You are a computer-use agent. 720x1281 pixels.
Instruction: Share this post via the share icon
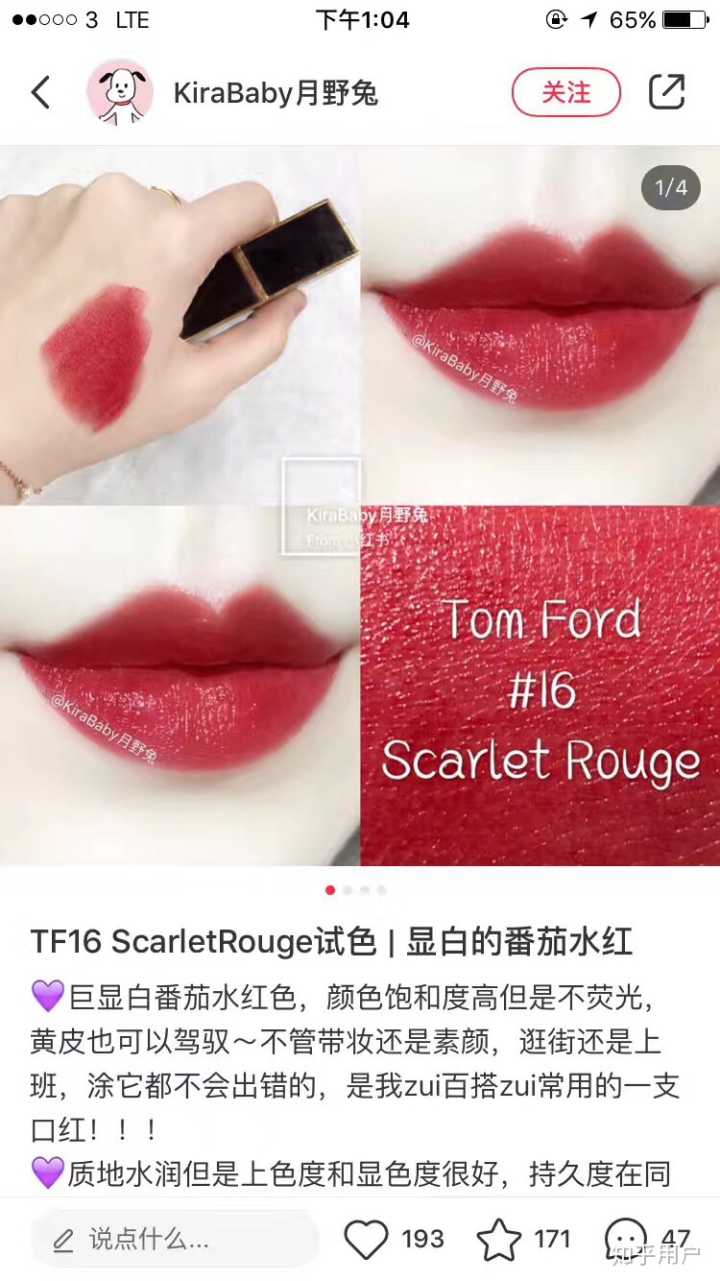point(667,92)
